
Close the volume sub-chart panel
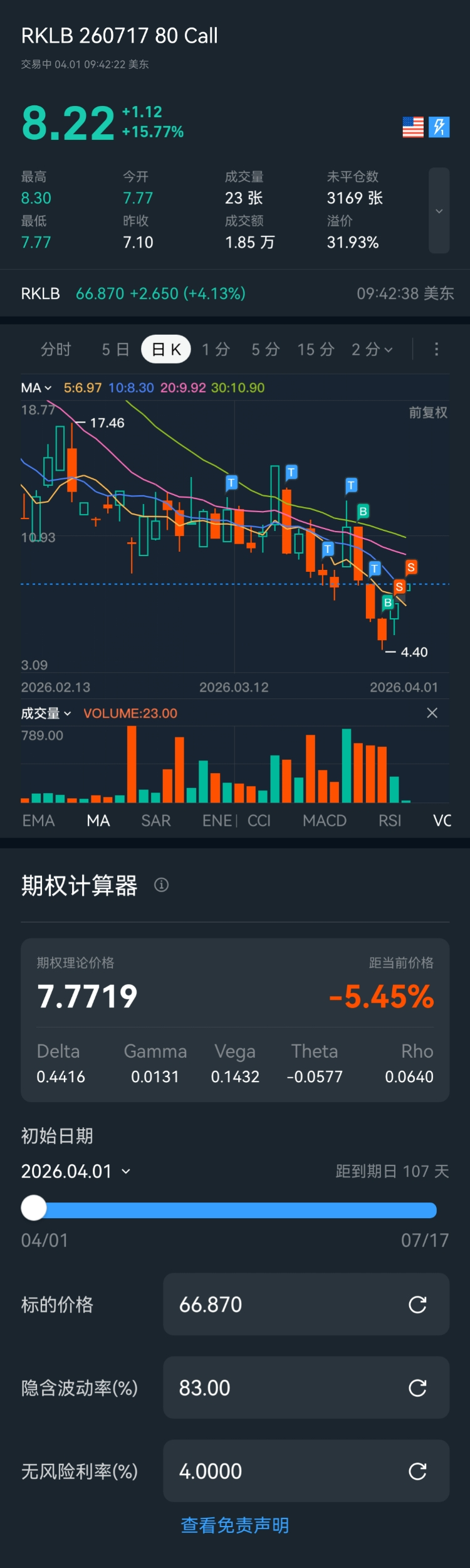pos(432,713)
